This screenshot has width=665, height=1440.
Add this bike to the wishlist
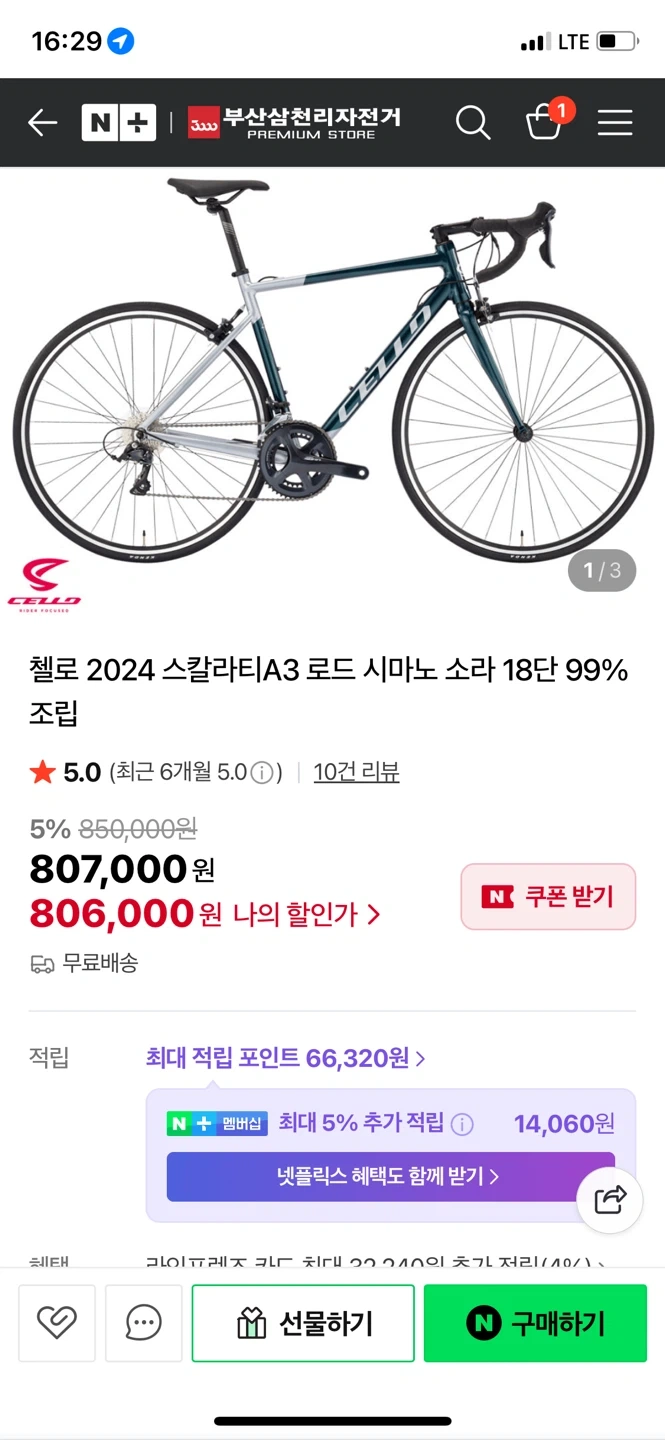click(57, 1323)
